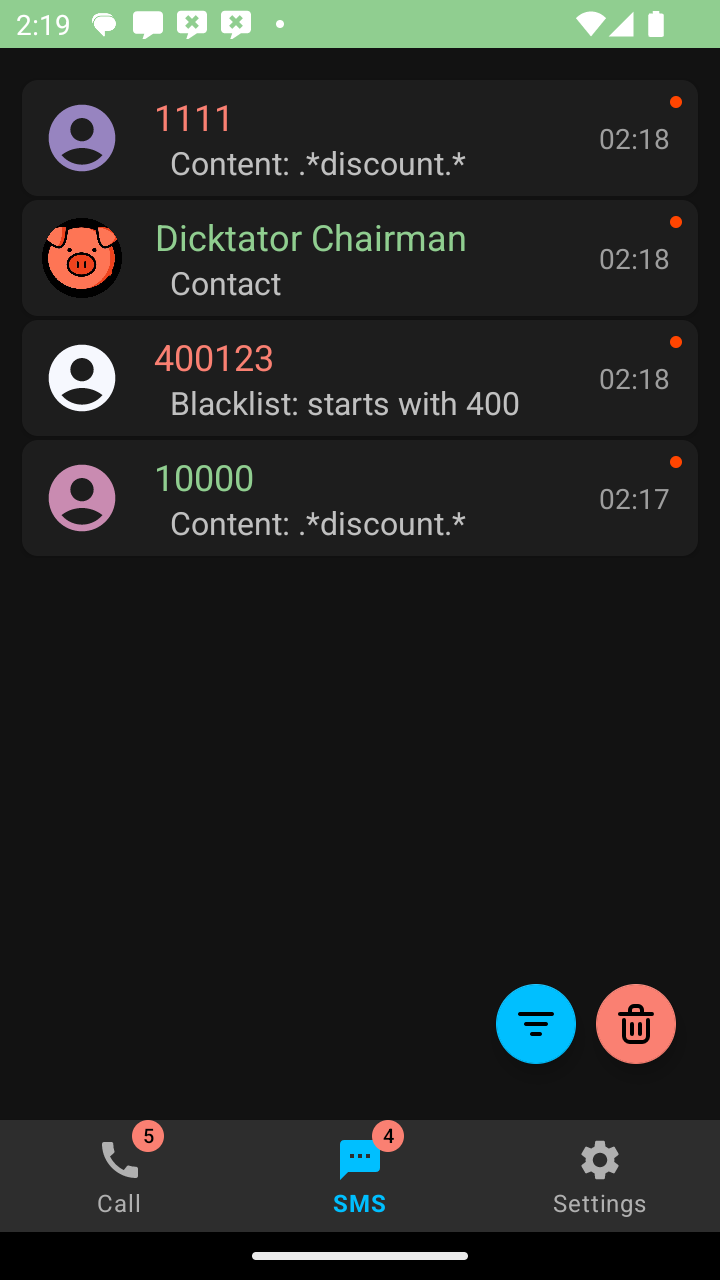
Task: Tap the blue filter button
Action: pyautogui.click(x=536, y=1024)
